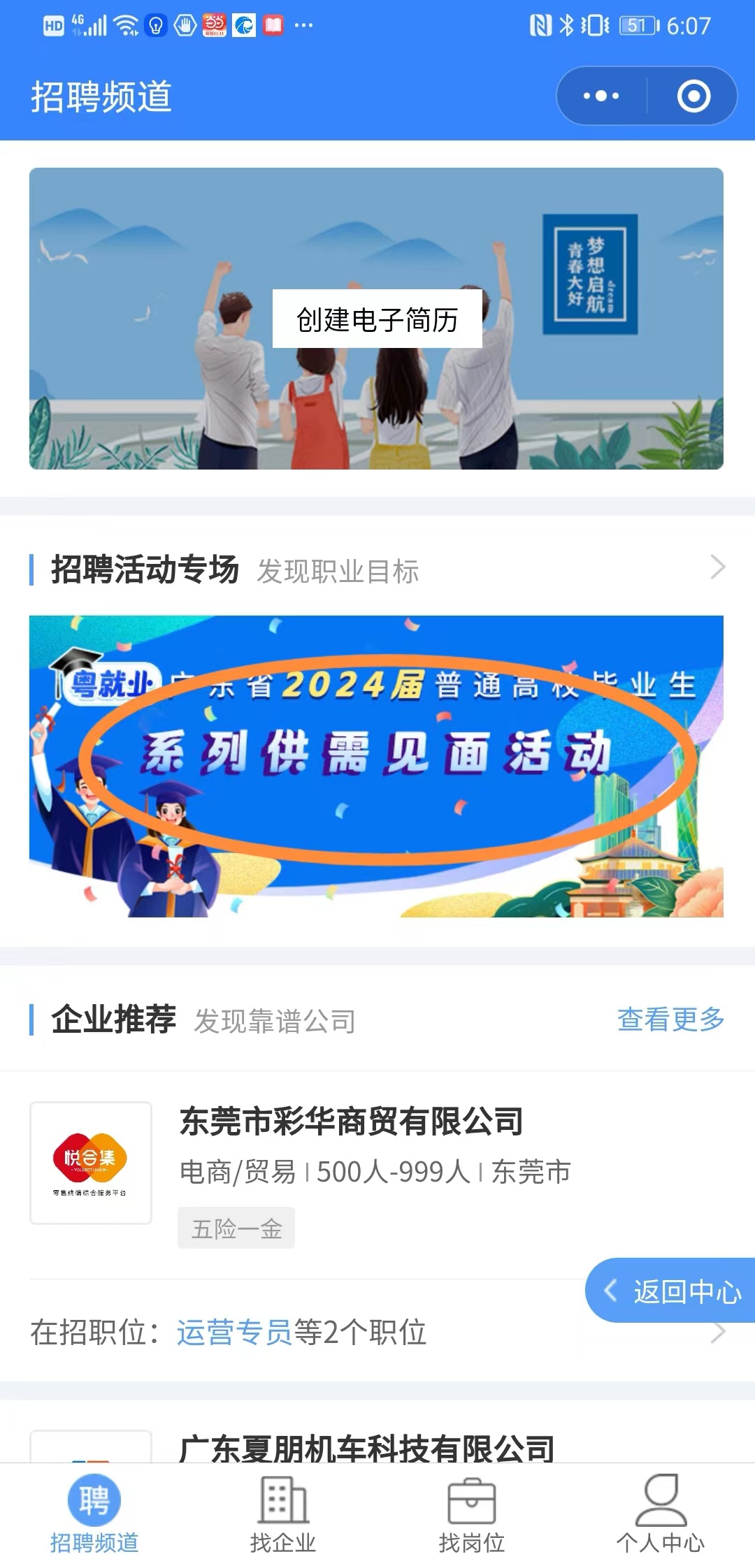
Task: Switch to the 招聘频道 tab
Action: pos(94,1513)
